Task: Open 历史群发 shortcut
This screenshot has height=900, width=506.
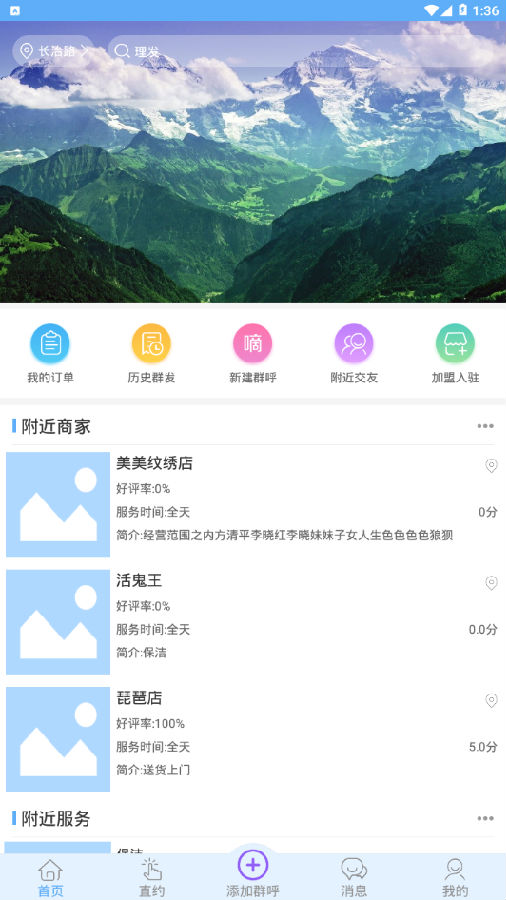Action: pos(151,354)
